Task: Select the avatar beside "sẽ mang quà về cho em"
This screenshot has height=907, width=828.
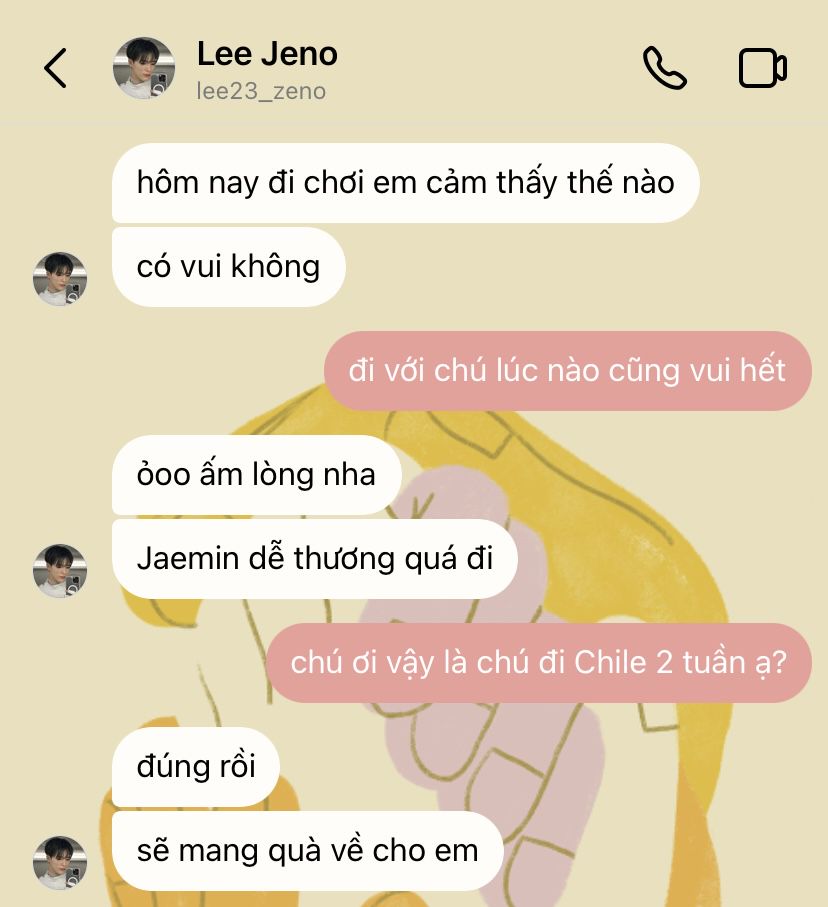Action: pos(60,863)
